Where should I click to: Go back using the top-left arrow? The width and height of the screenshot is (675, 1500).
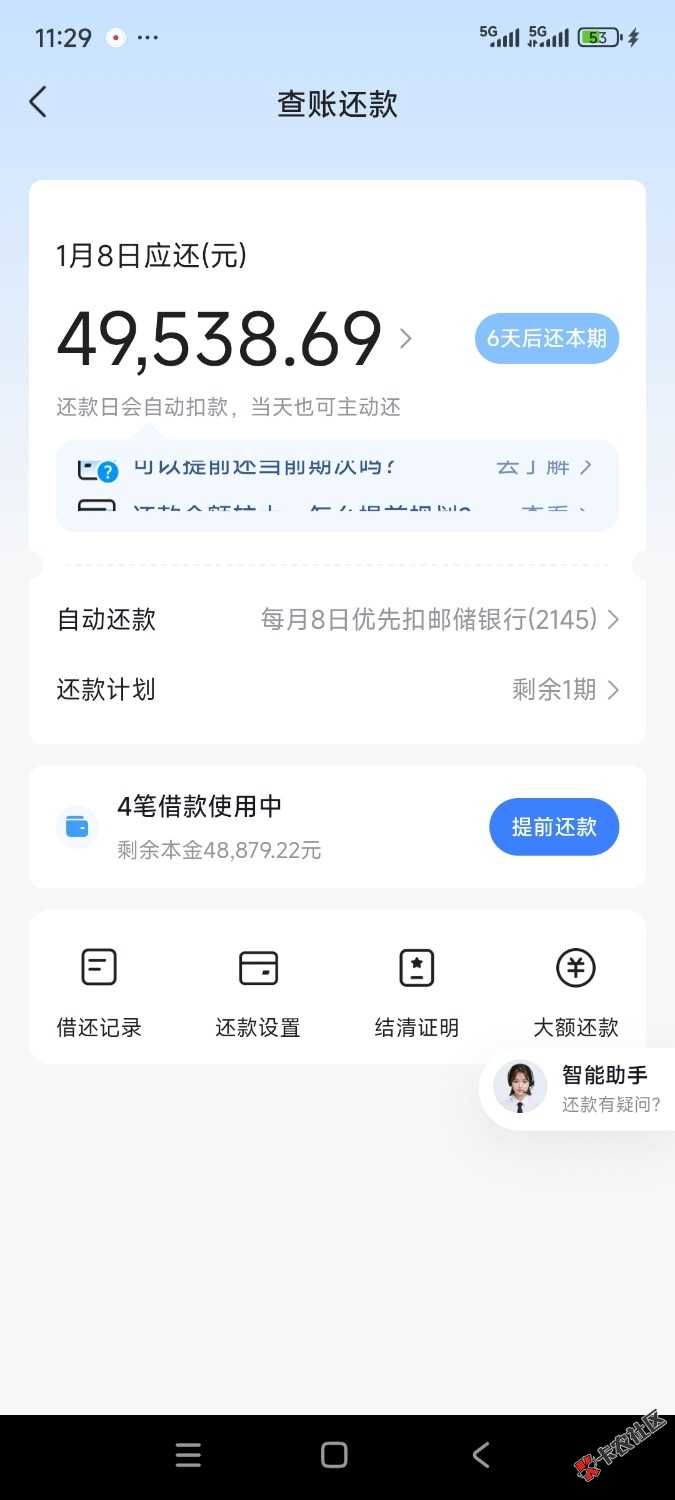pyautogui.click(x=38, y=102)
